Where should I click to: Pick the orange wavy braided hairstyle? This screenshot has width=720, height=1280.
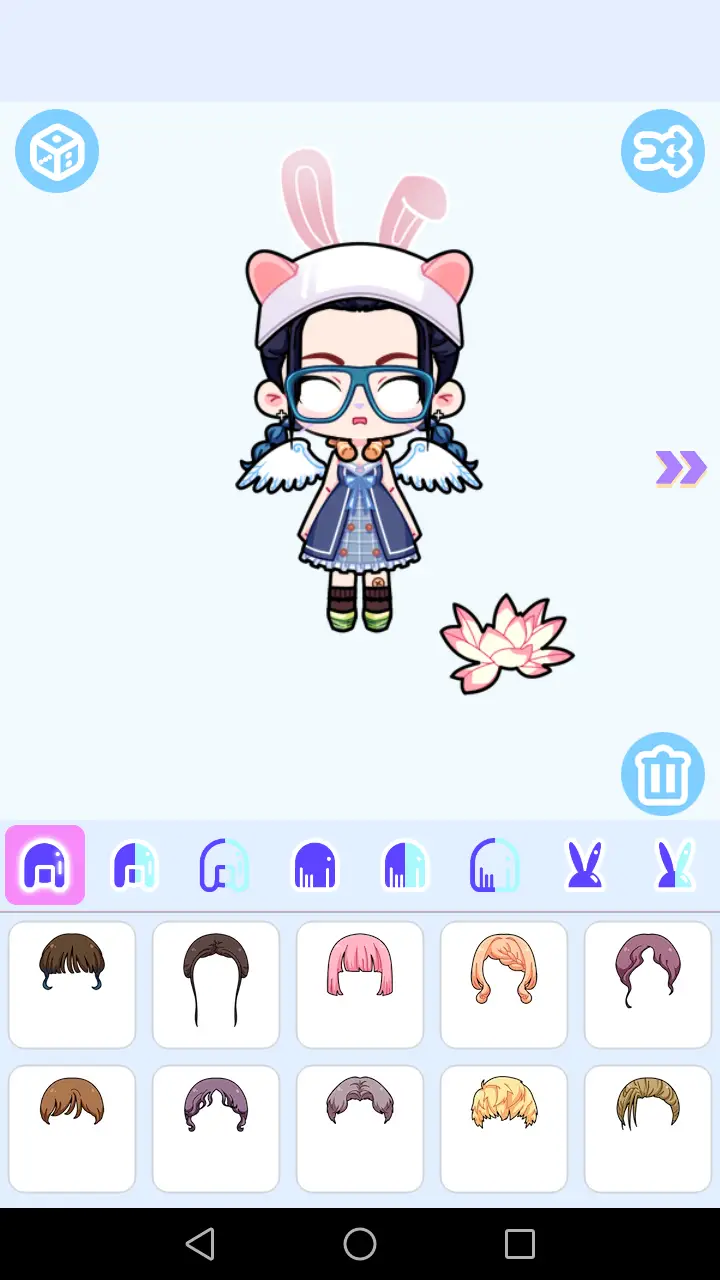pos(504,984)
